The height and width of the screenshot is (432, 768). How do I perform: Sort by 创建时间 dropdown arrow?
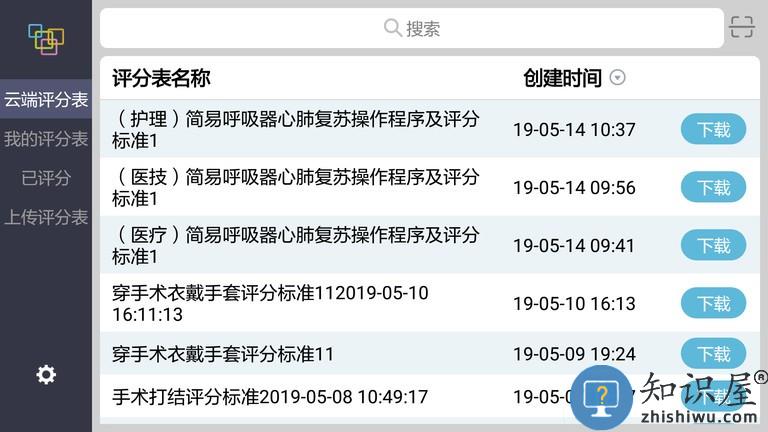pyautogui.click(x=617, y=78)
